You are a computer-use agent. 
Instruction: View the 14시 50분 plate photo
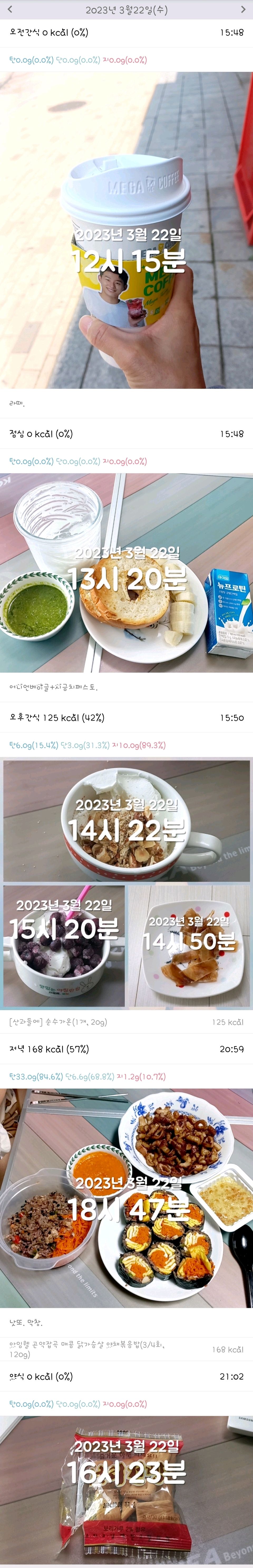tap(189, 945)
